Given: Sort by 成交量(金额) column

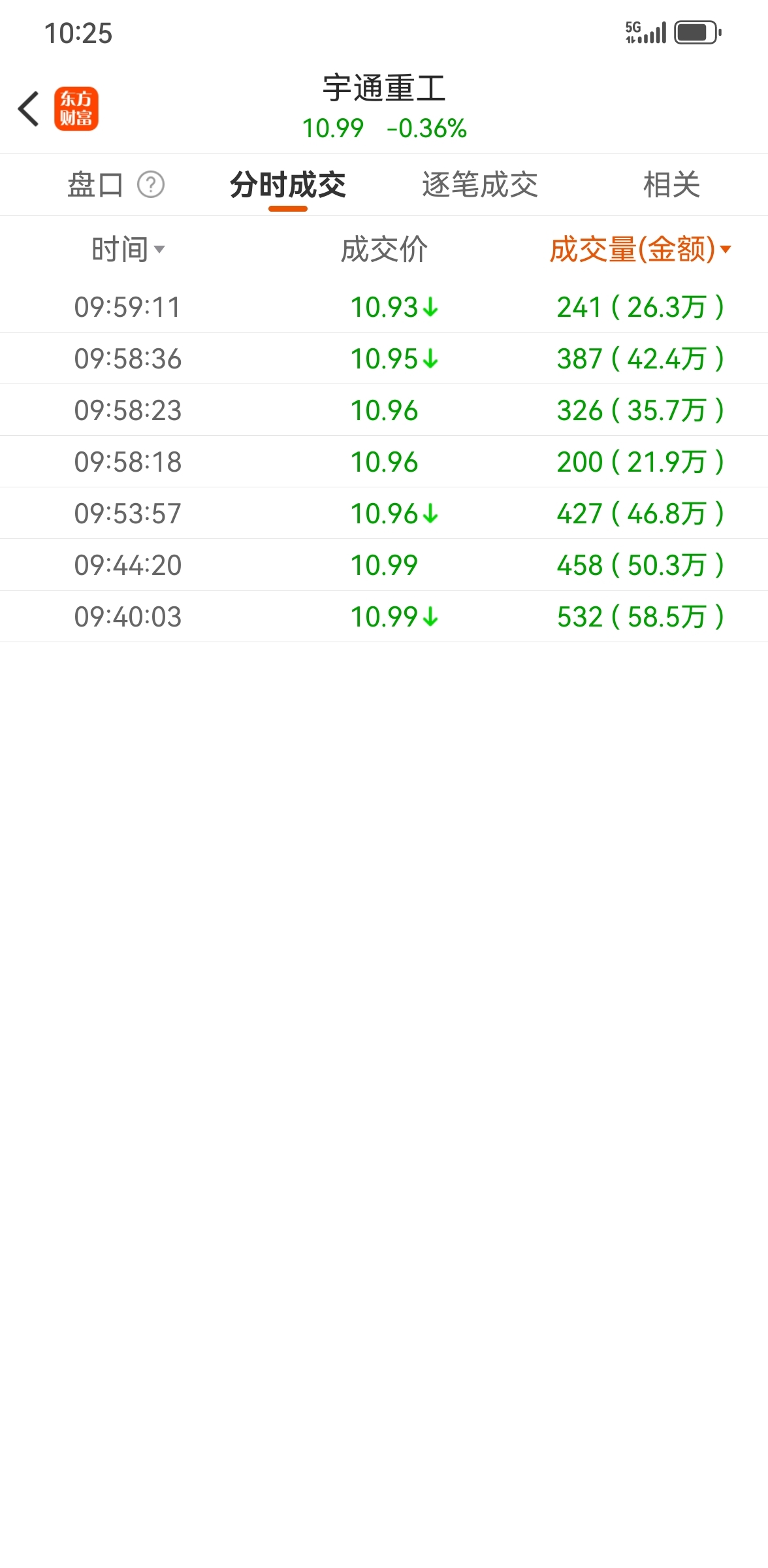Looking at the screenshot, I should 639,250.
